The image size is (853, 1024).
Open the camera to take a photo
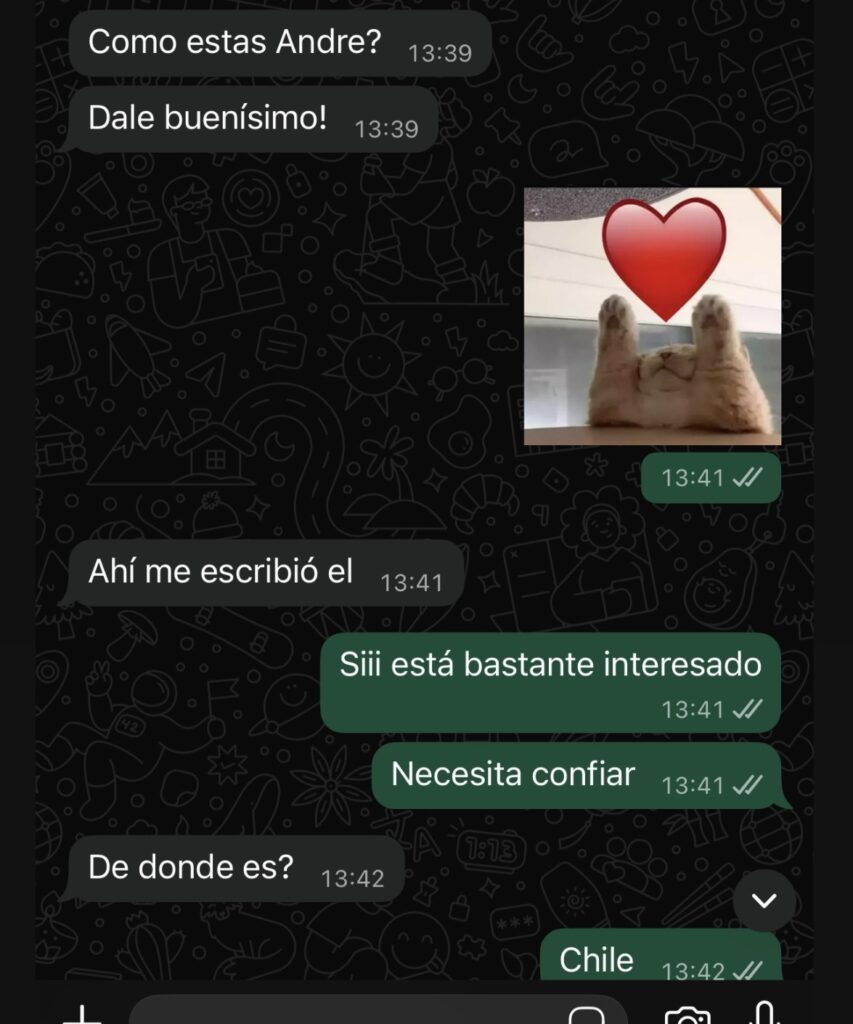coord(687,1014)
